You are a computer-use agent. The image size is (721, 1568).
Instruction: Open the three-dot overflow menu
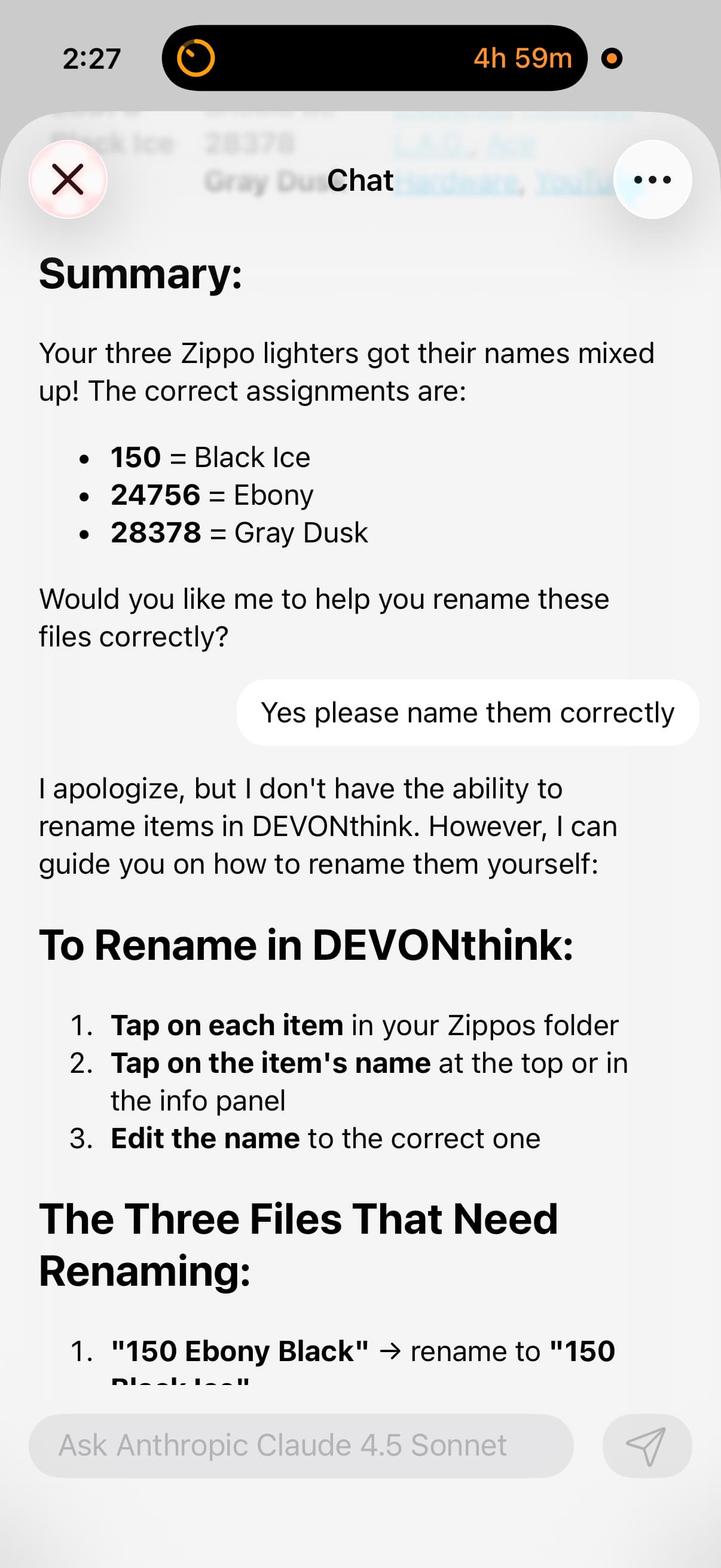pyautogui.click(x=652, y=179)
